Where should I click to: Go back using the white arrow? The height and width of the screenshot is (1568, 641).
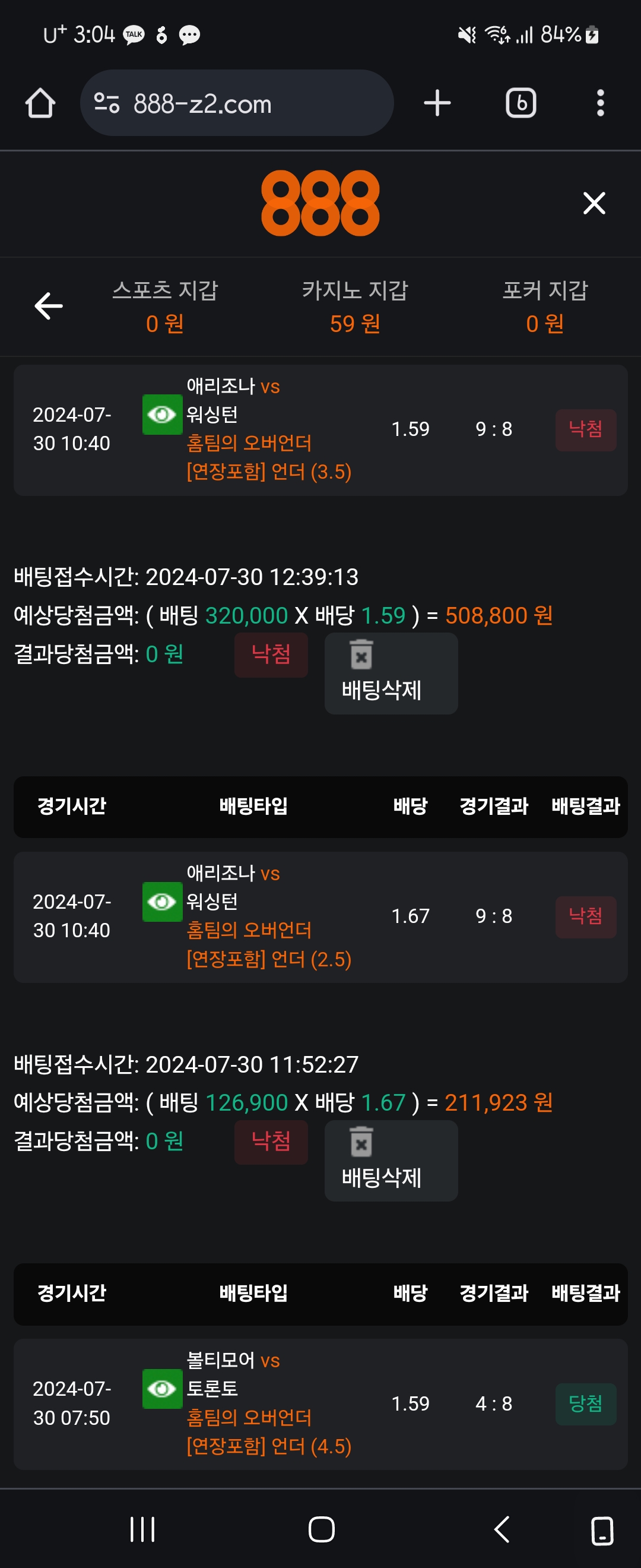pos(49,305)
